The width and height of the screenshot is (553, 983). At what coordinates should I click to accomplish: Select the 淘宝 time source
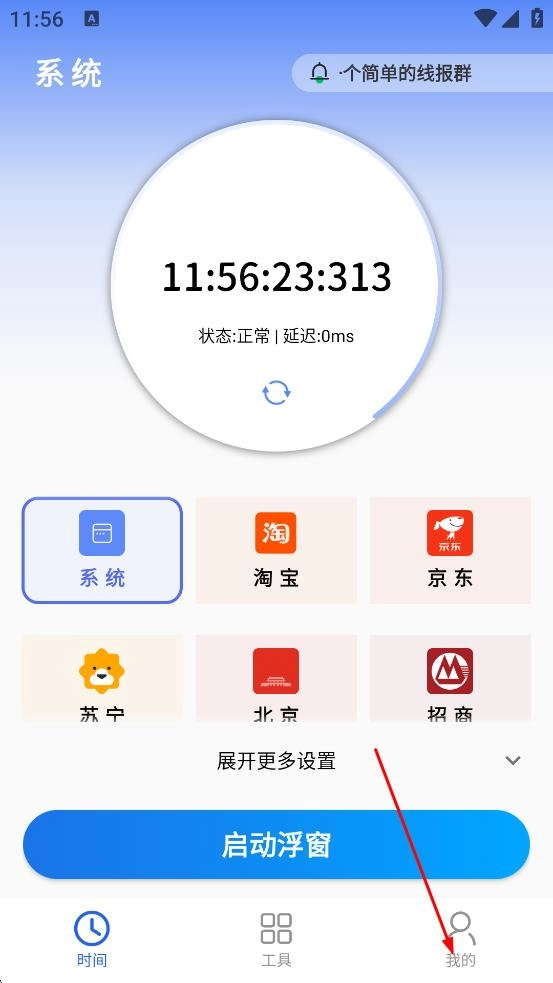click(x=276, y=550)
